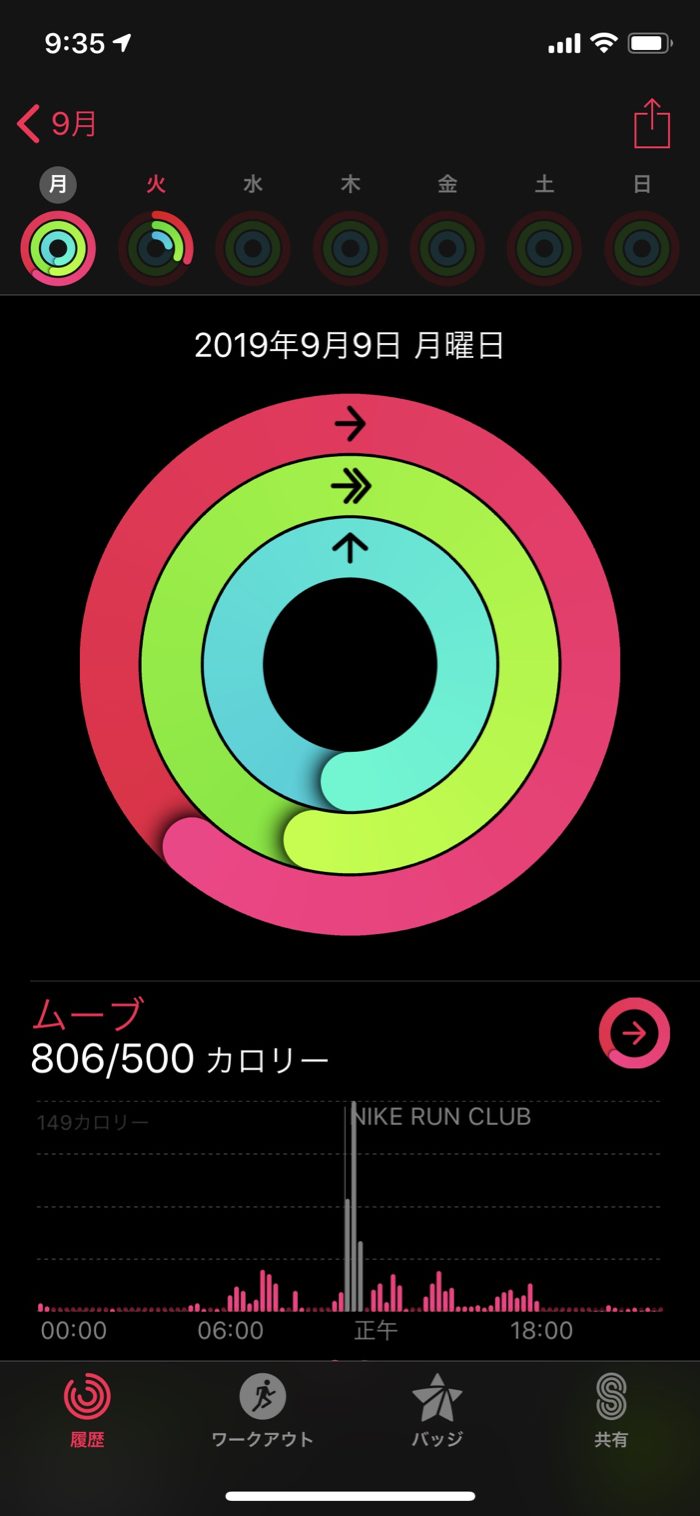Image resolution: width=700 pixels, height=1516 pixels.
Task: Select Wednesday (水) activity rings
Action: tap(253, 248)
